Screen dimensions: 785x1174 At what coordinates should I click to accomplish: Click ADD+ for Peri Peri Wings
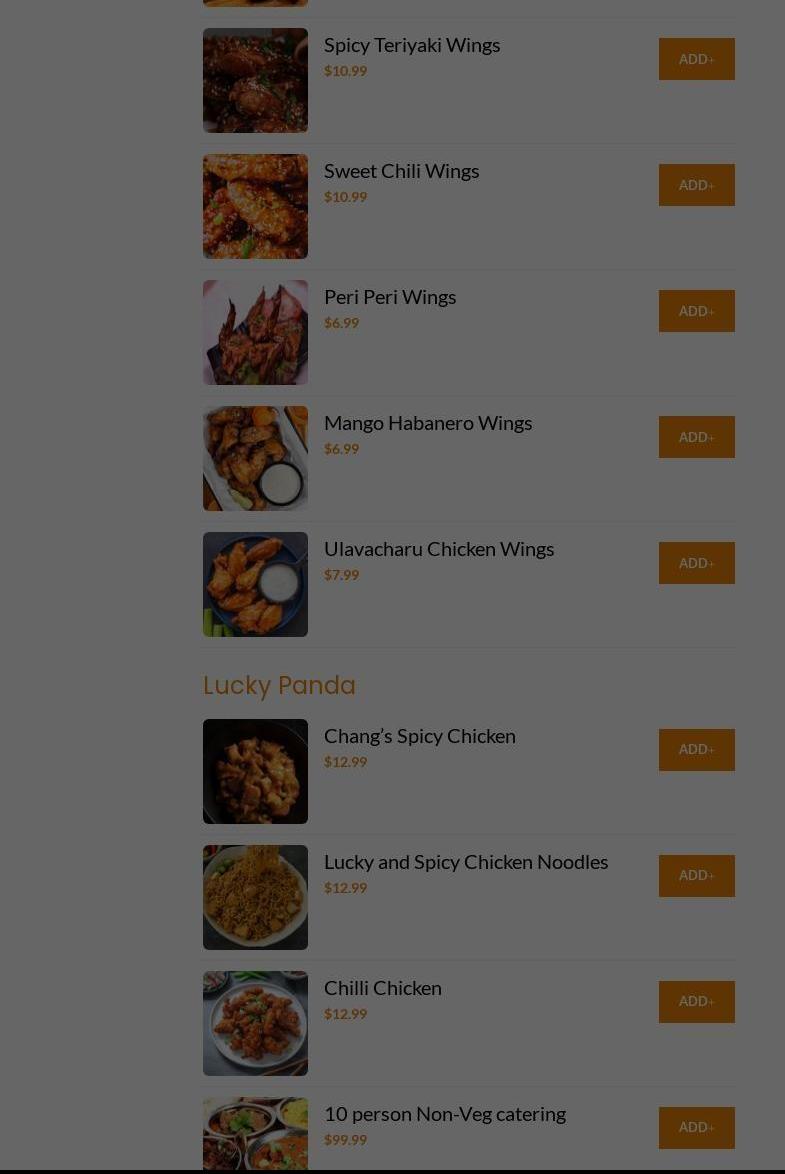tap(696, 310)
